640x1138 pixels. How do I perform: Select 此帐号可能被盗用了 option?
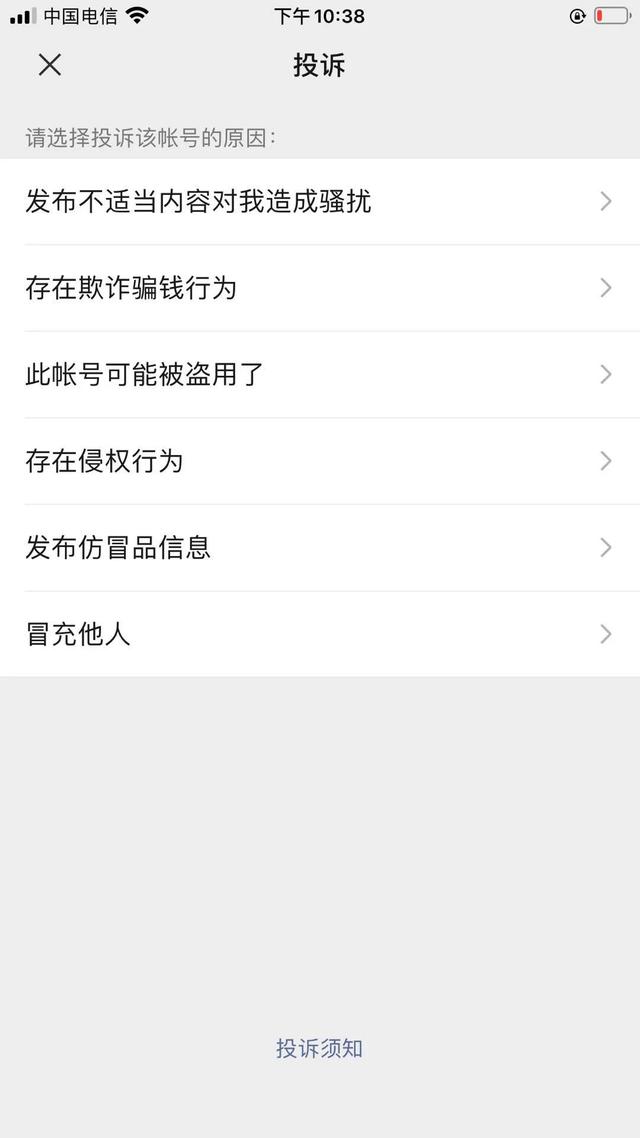[320, 375]
